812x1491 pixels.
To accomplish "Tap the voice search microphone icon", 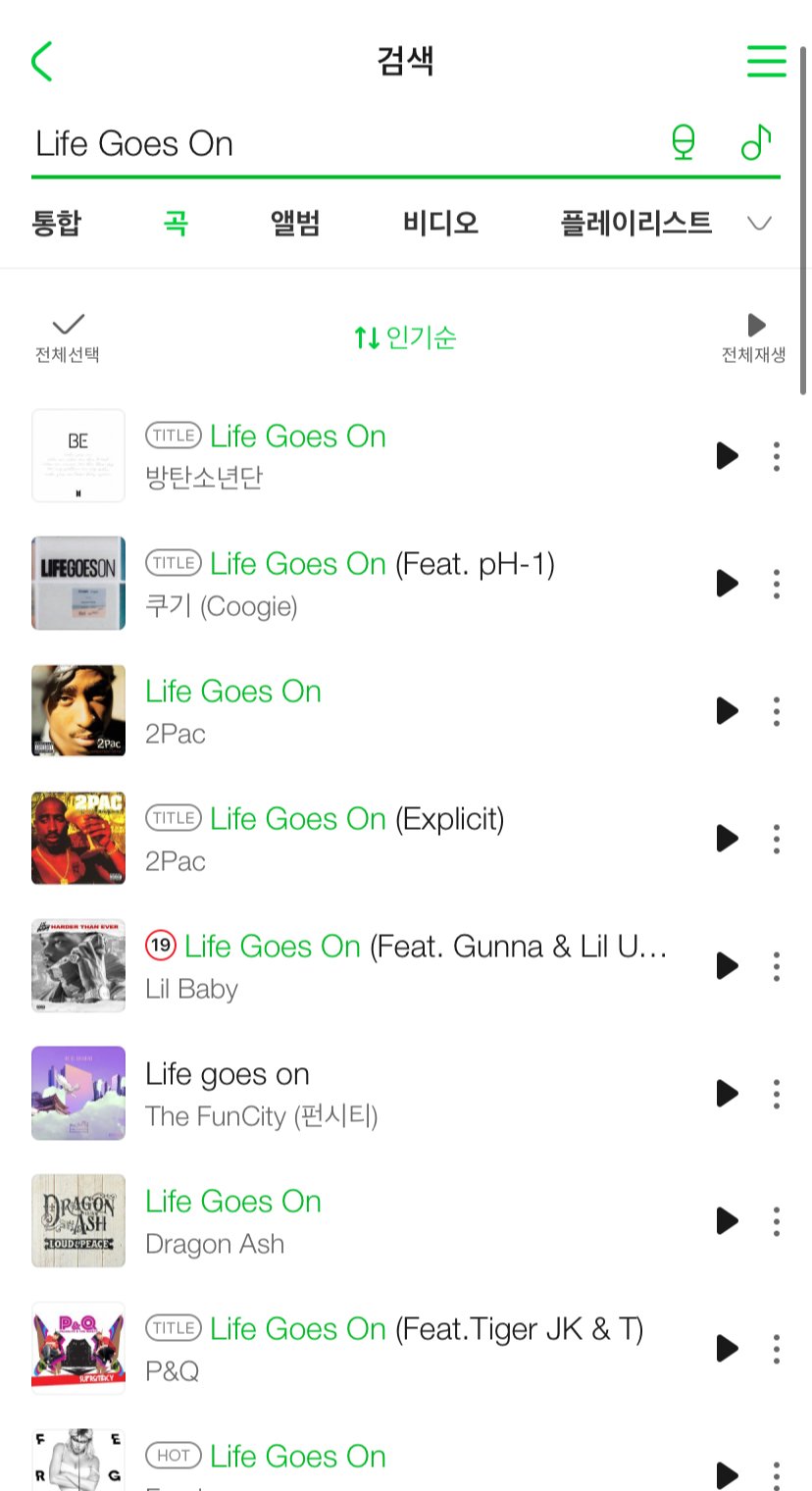I will click(x=683, y=143).
